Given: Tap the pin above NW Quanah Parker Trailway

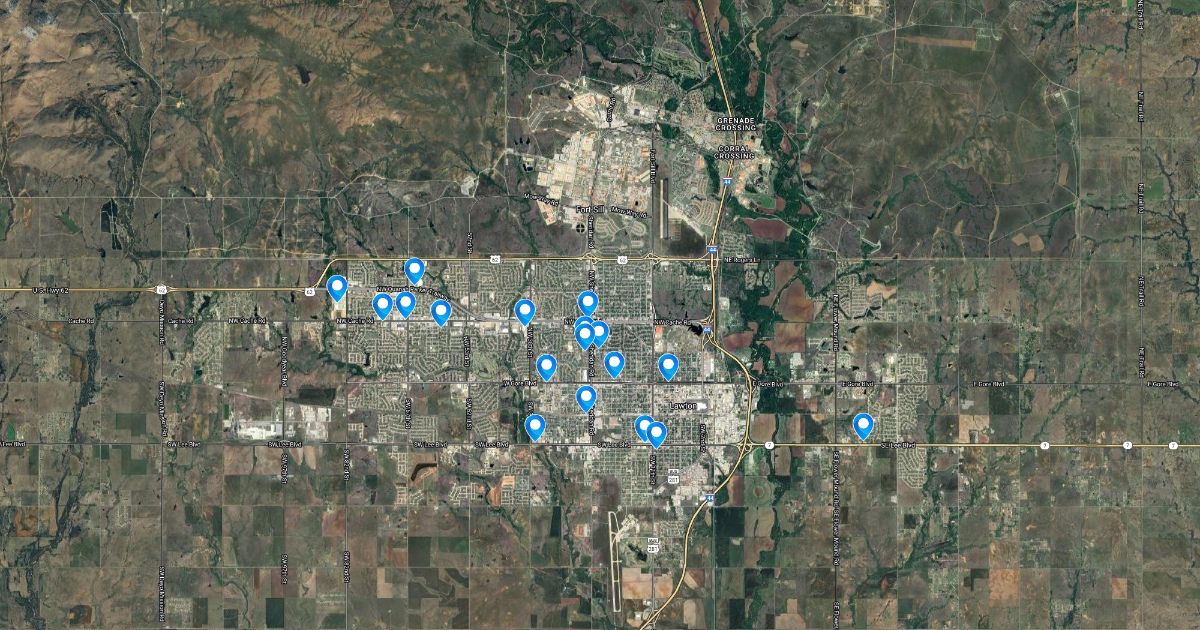Looking at the screenshot, I should click(x=414, y=269).
